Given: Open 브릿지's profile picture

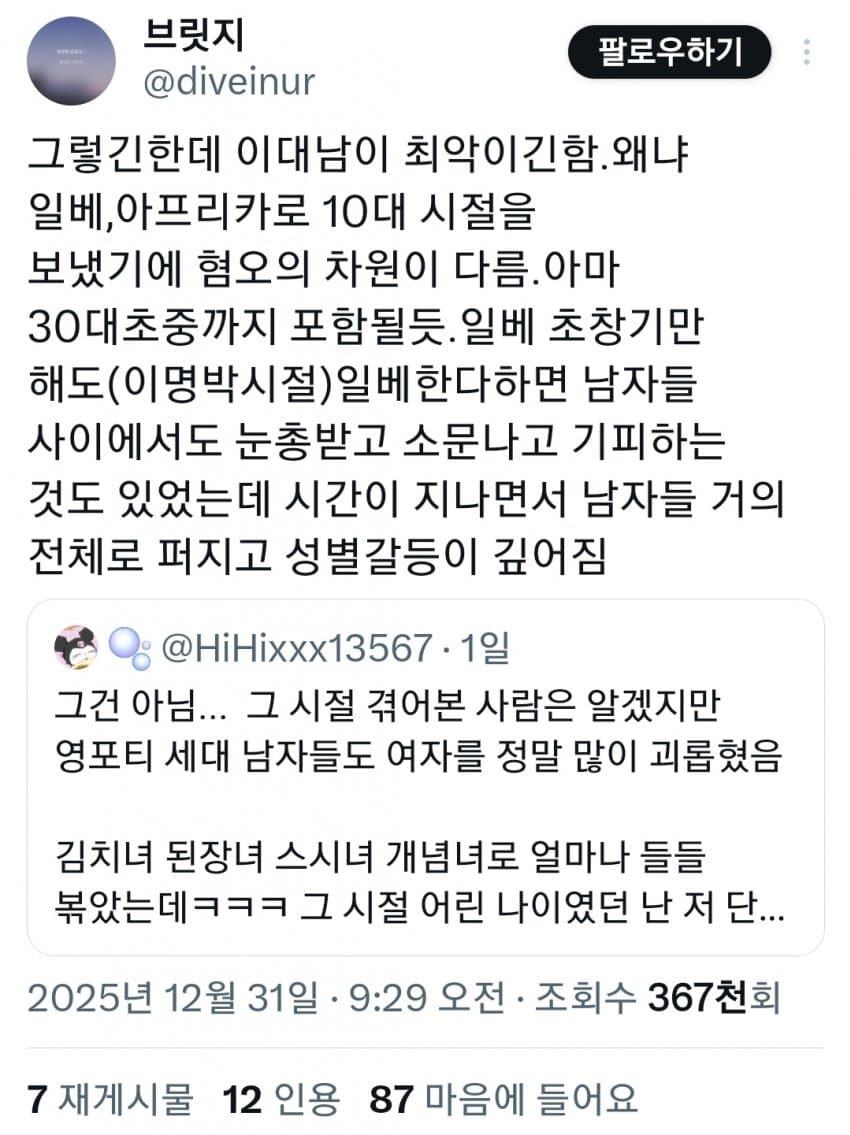Looking at the screenshot, I should point(71,61).
